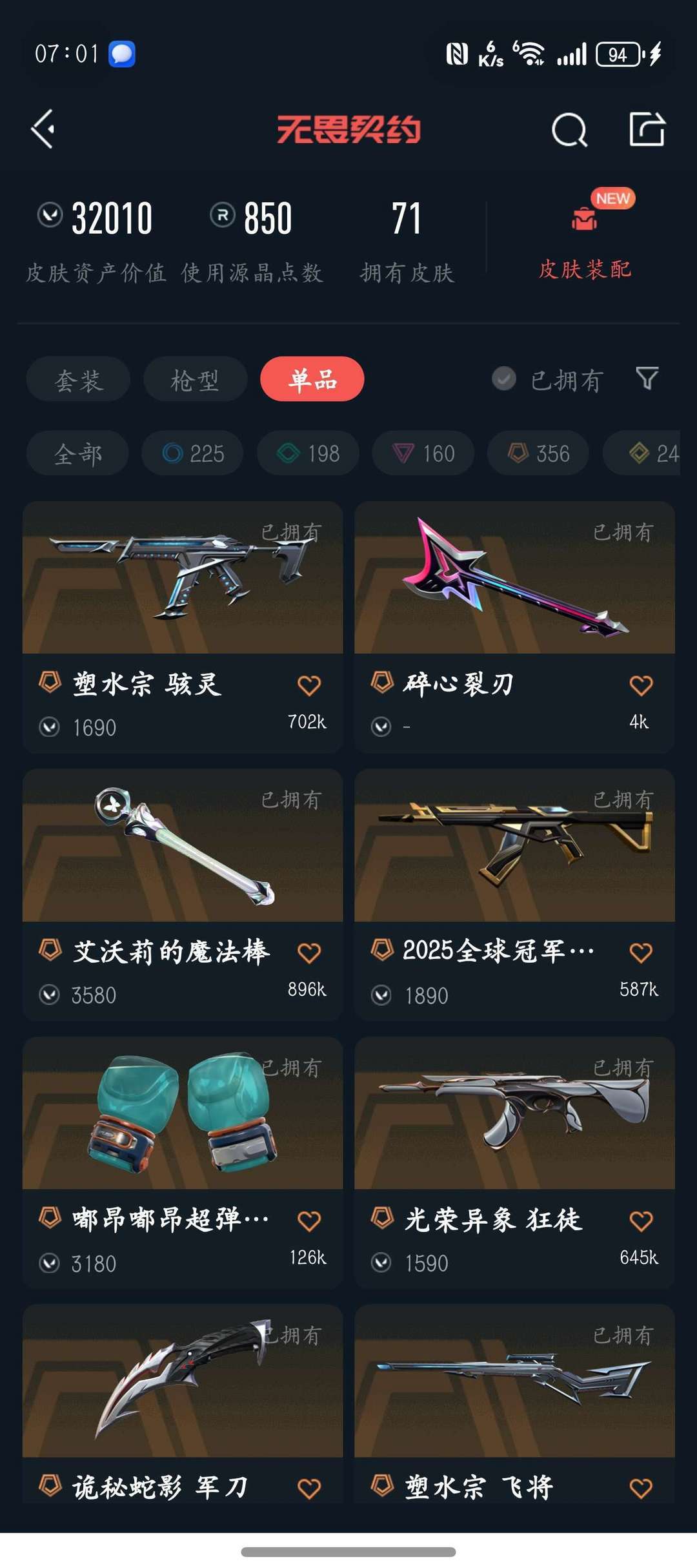The image size is (697, 1568).
Task: Share this skin collection page
Action: (x=647, y=129)
